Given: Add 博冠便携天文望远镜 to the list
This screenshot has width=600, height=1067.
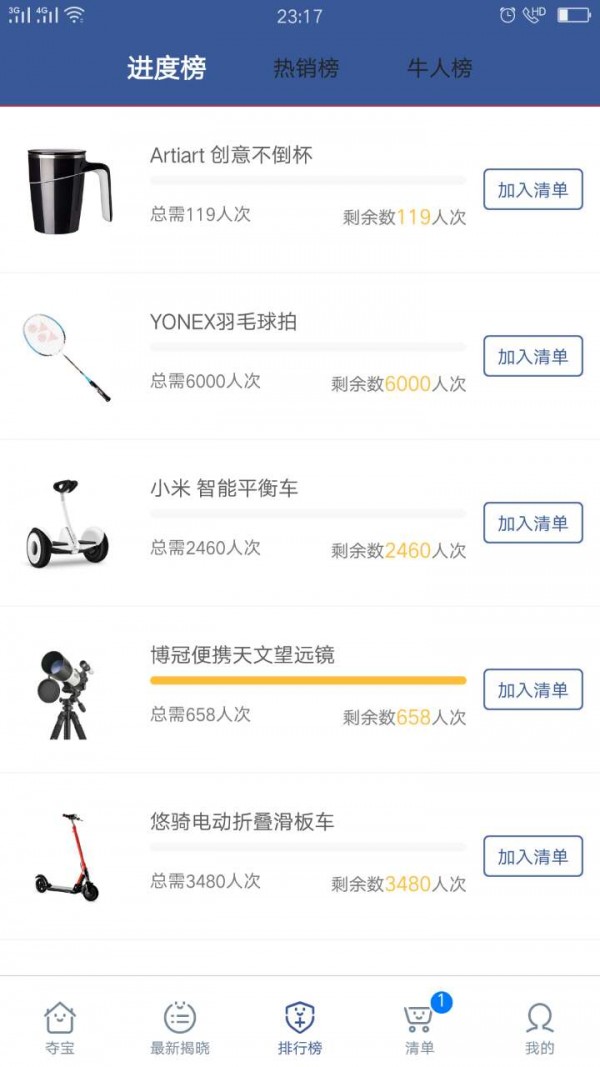Looking at the screenshot, I should pyautogui.click(x=532, y=690).
